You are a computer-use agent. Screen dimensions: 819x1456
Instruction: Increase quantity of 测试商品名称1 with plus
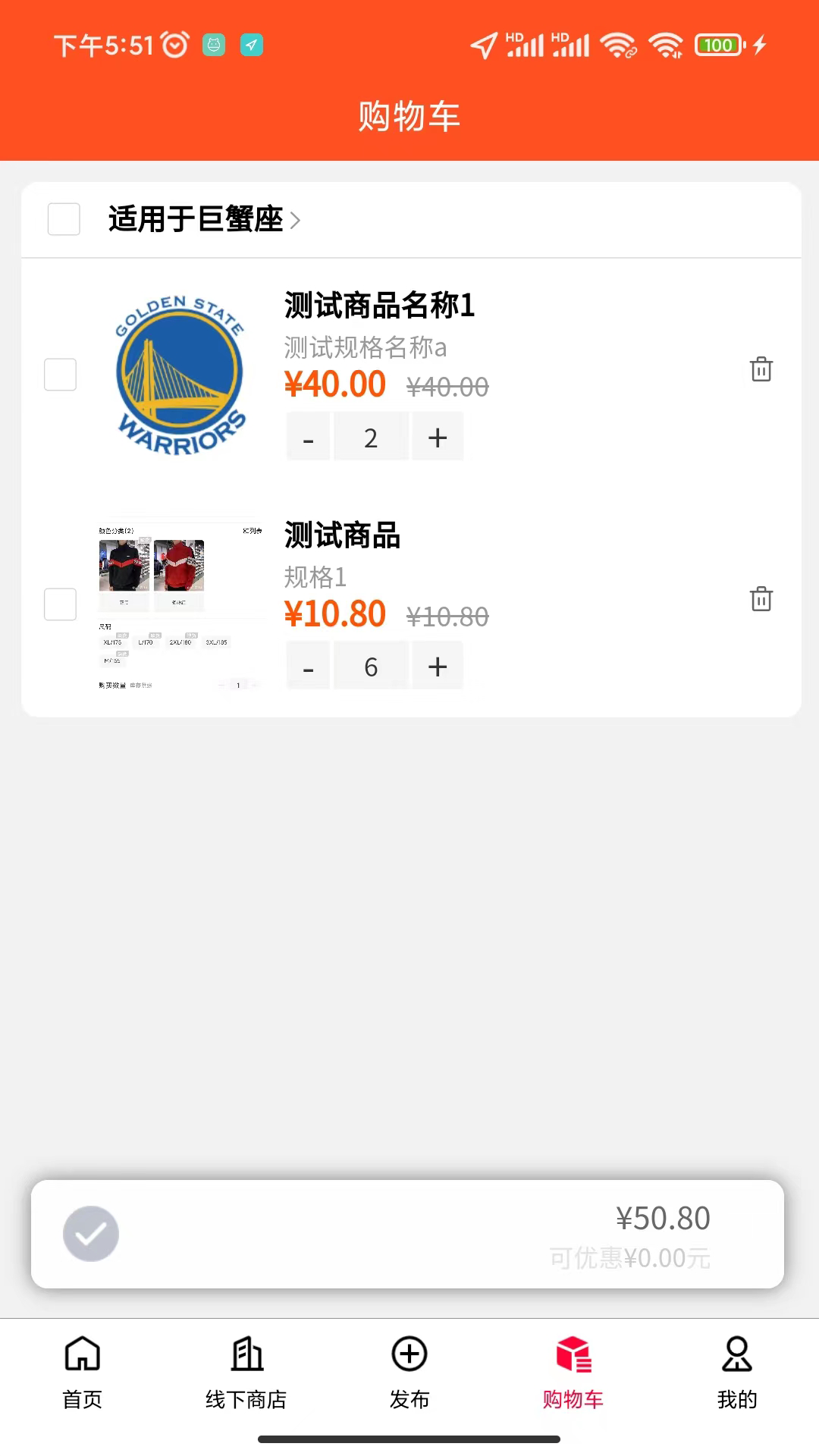(437, 436)
